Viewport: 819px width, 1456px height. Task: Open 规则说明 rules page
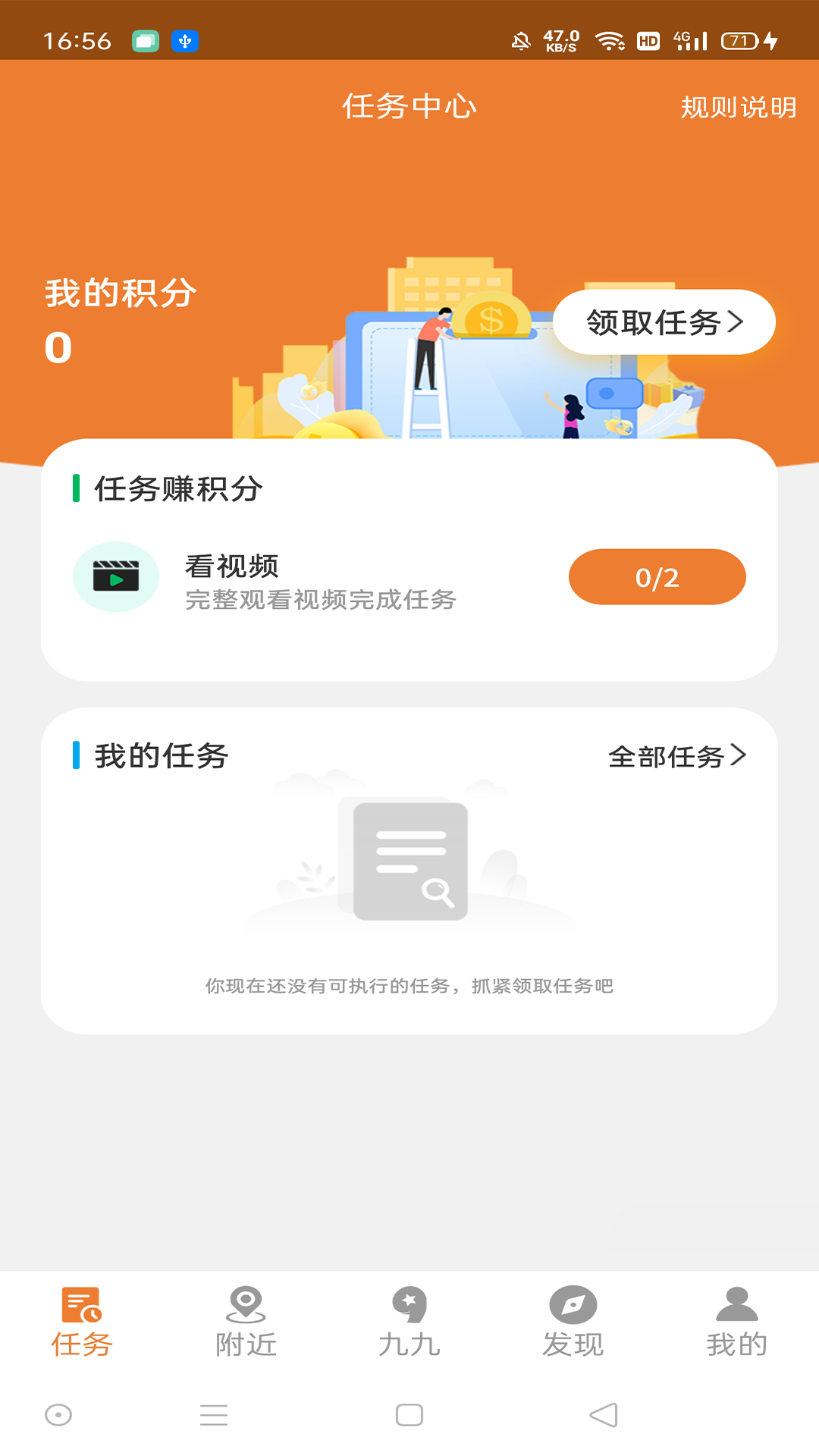click(x=738, y=107)
